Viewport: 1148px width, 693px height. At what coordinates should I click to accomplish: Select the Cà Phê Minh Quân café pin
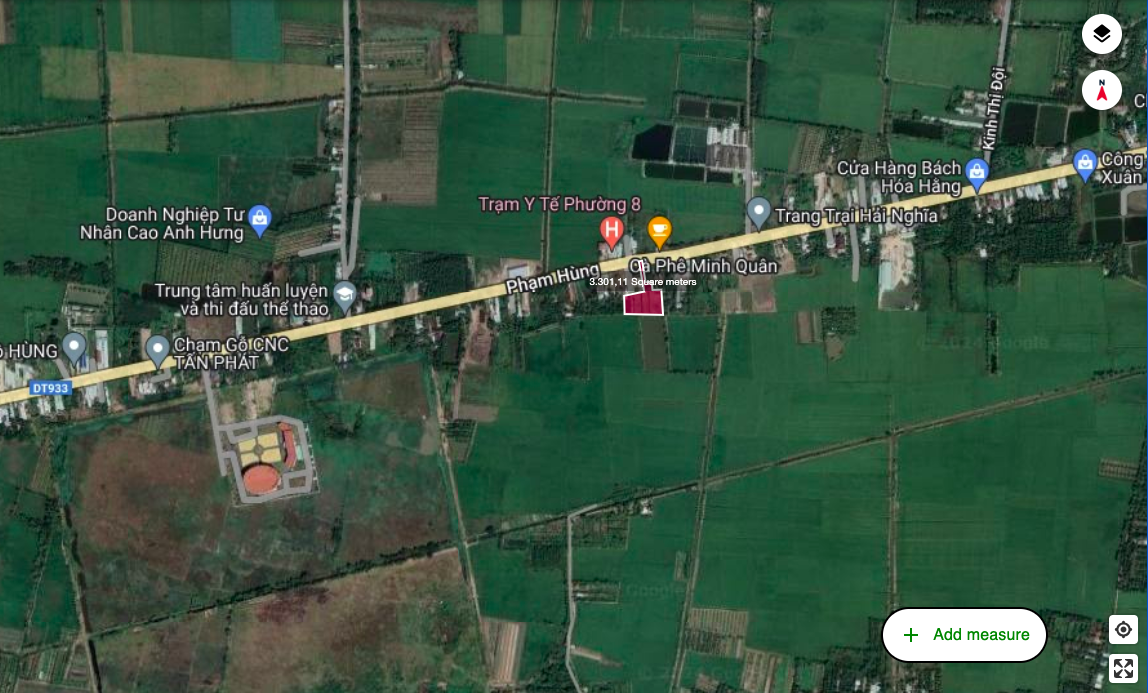(x=658, y=231)
